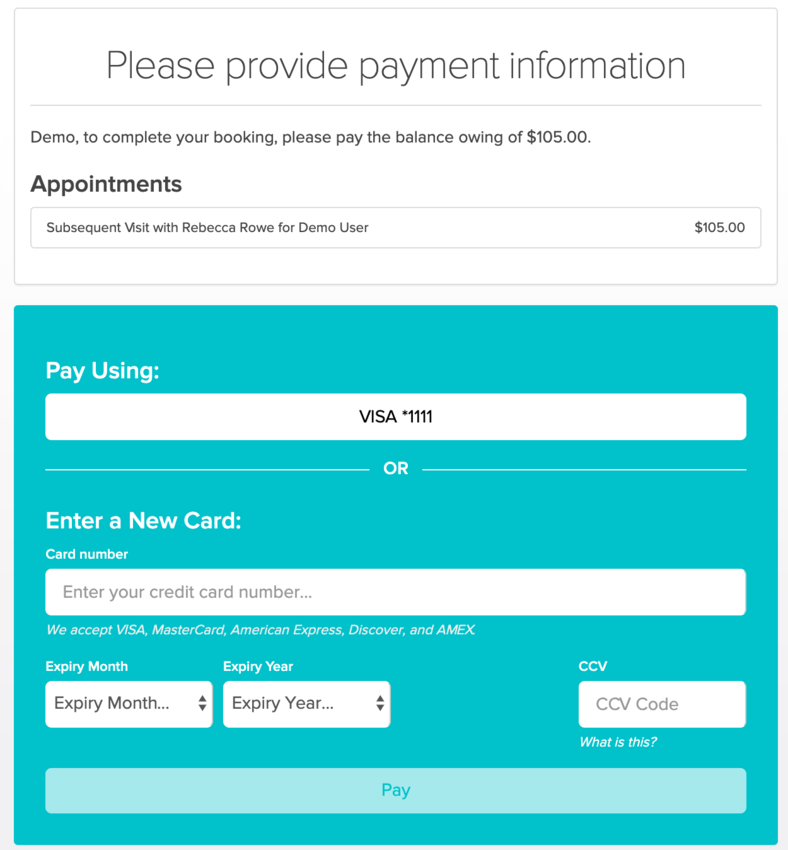Open the Expiry Month dropdown
This screenshot has width=788, height=850.
click(129, 704)
